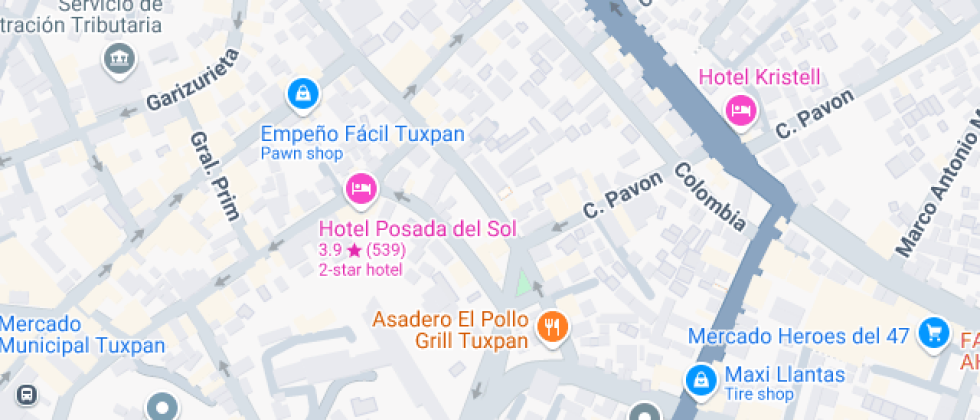Open the Mercado Heroes del 47 marker
Image resolution: width=980 pixels, height=420 pixels.
coord(934,336)
